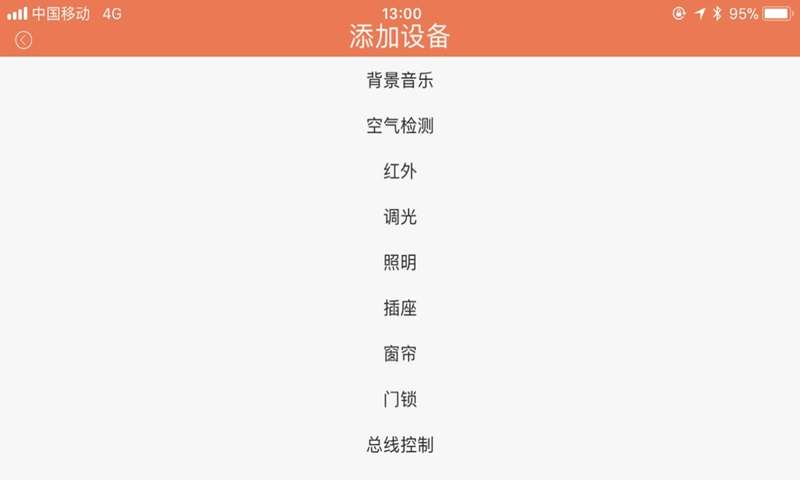Select 背景音乐 device type
This screenshot has width=800, height=480.
(x=400, y=81)
